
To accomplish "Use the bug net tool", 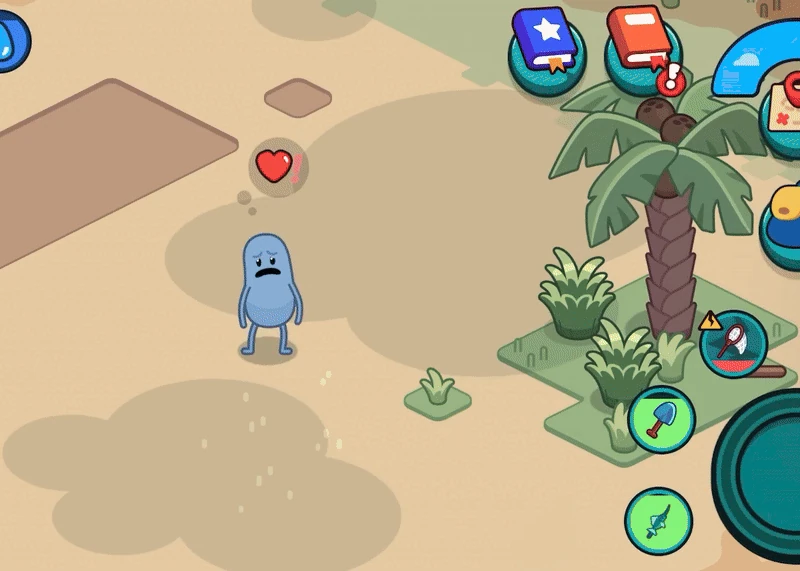I will [733, 344].
